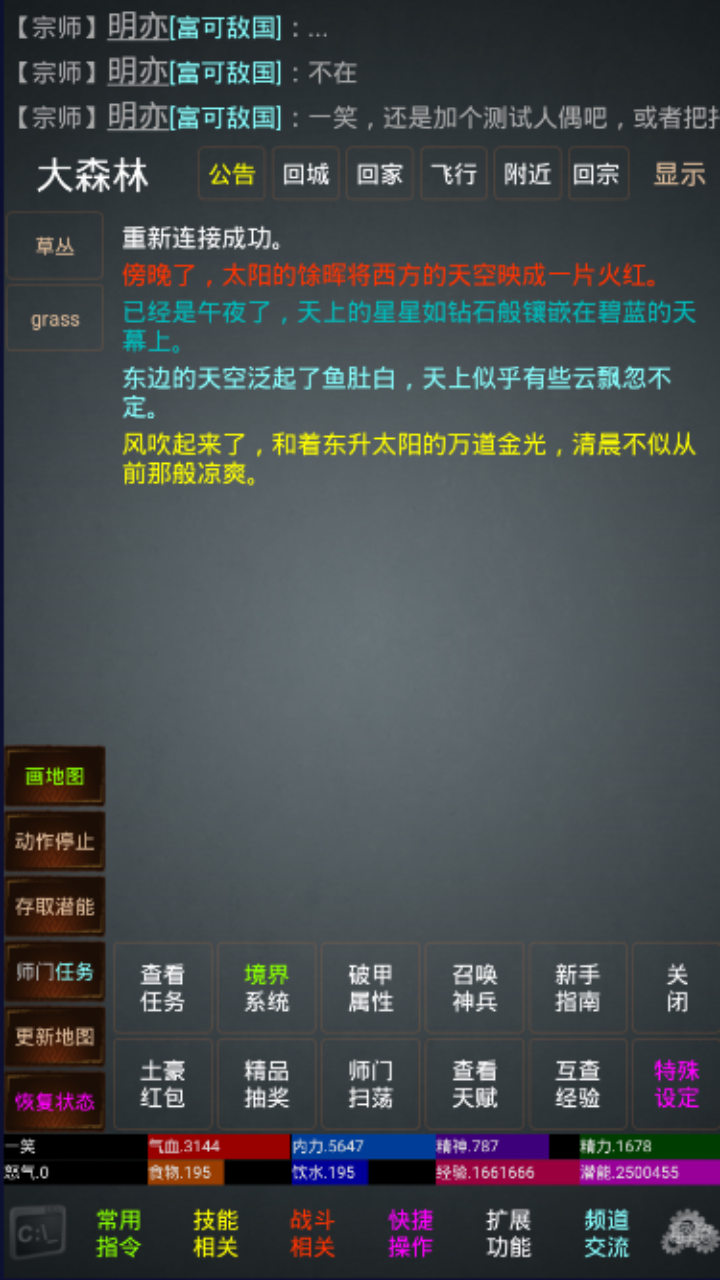Go home using 回家 button

point(380,174)
